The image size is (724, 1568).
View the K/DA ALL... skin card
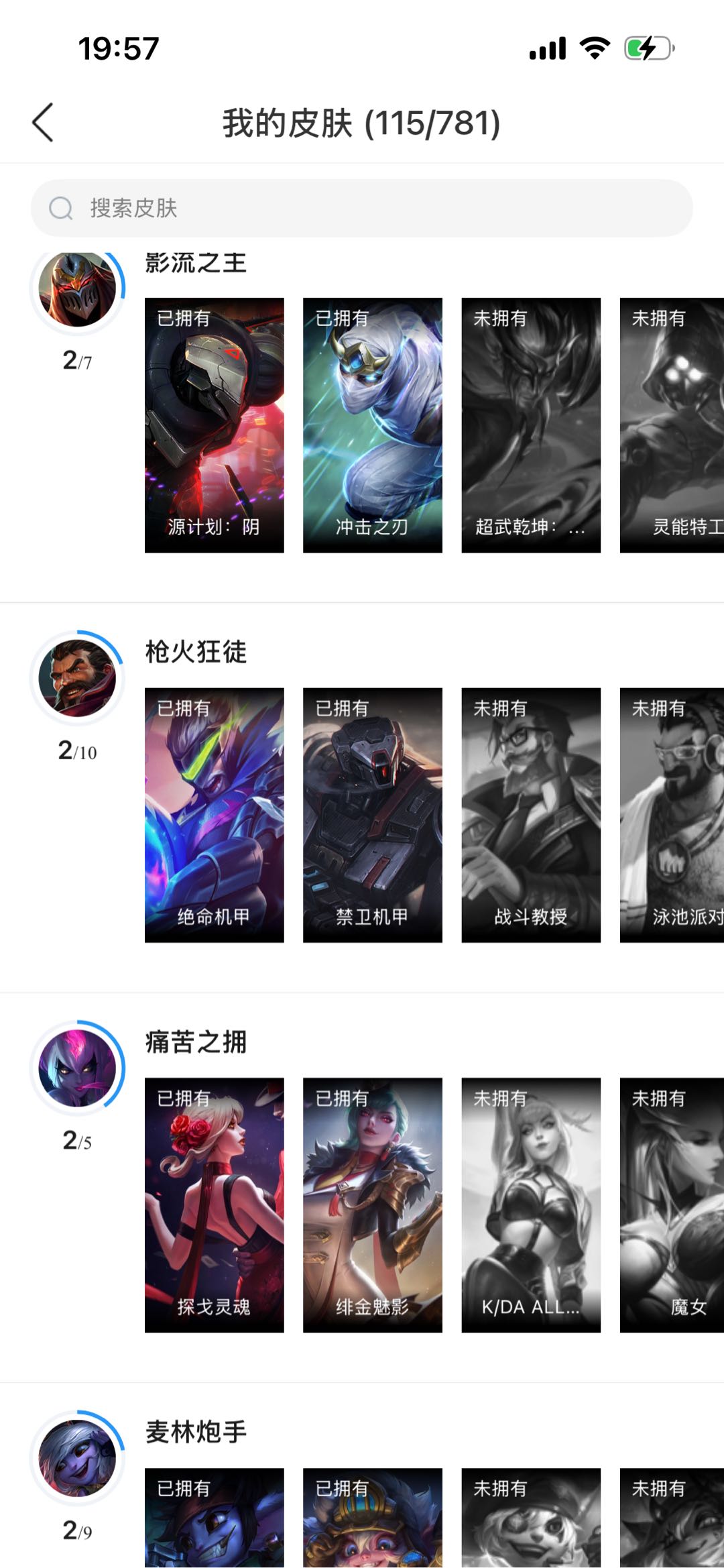tap(531, 1205)
